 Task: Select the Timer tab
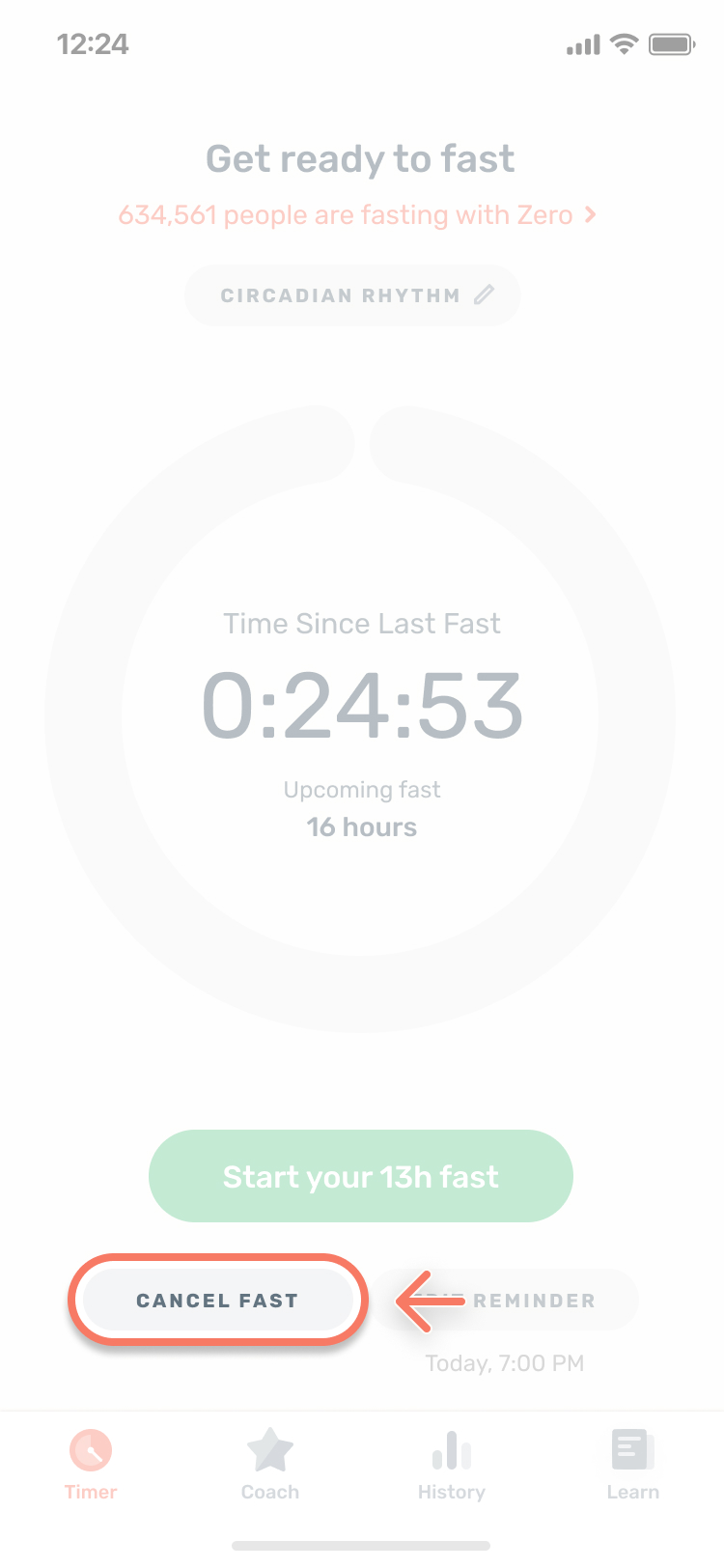(x=91, y=1464)
